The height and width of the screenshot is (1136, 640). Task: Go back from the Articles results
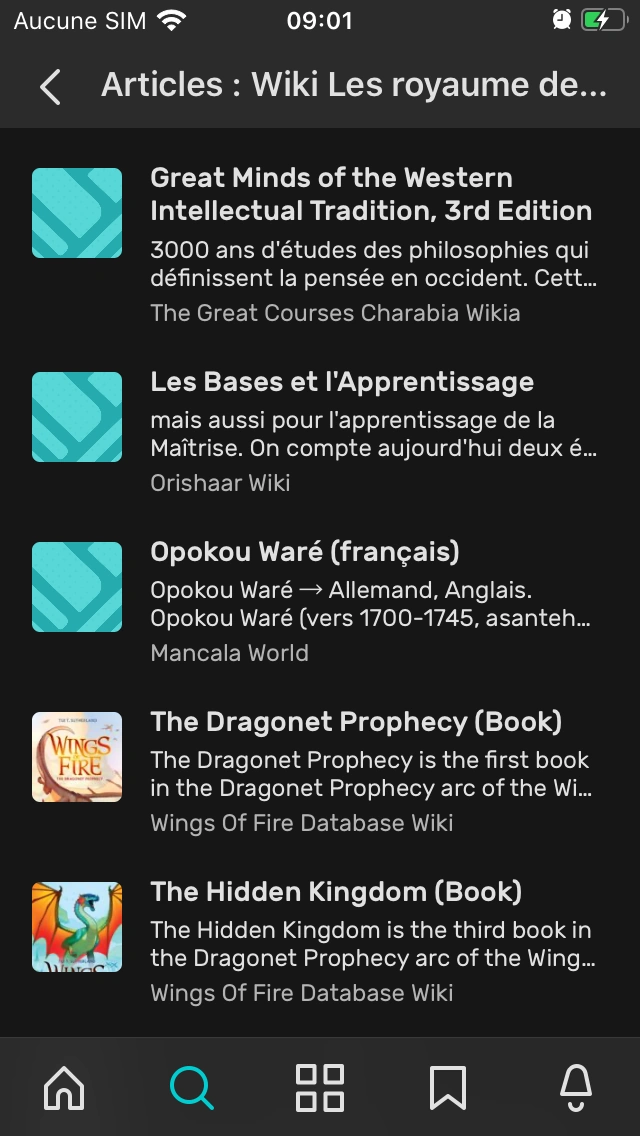50,87
